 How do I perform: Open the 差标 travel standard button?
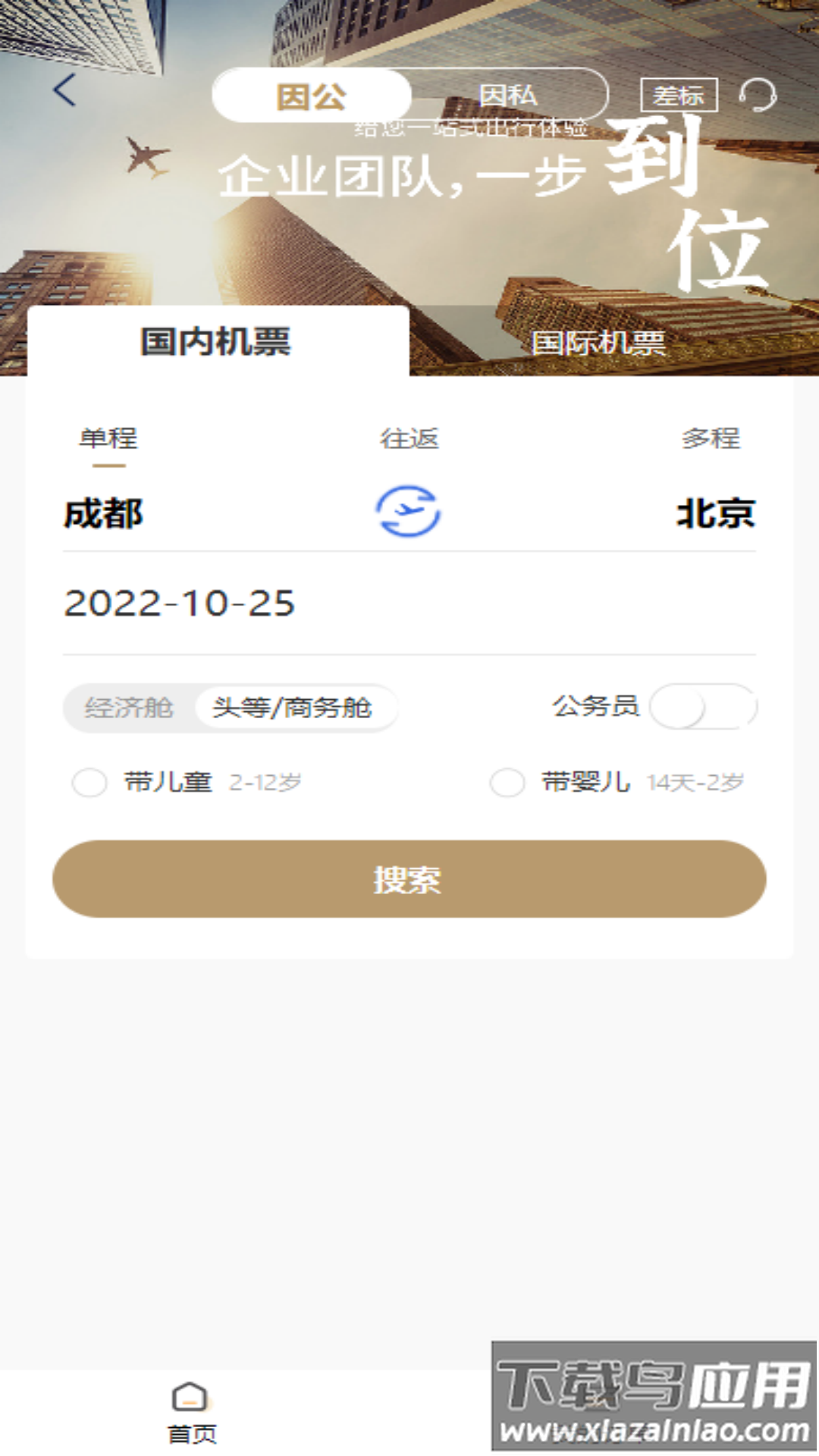coord(680,95)
